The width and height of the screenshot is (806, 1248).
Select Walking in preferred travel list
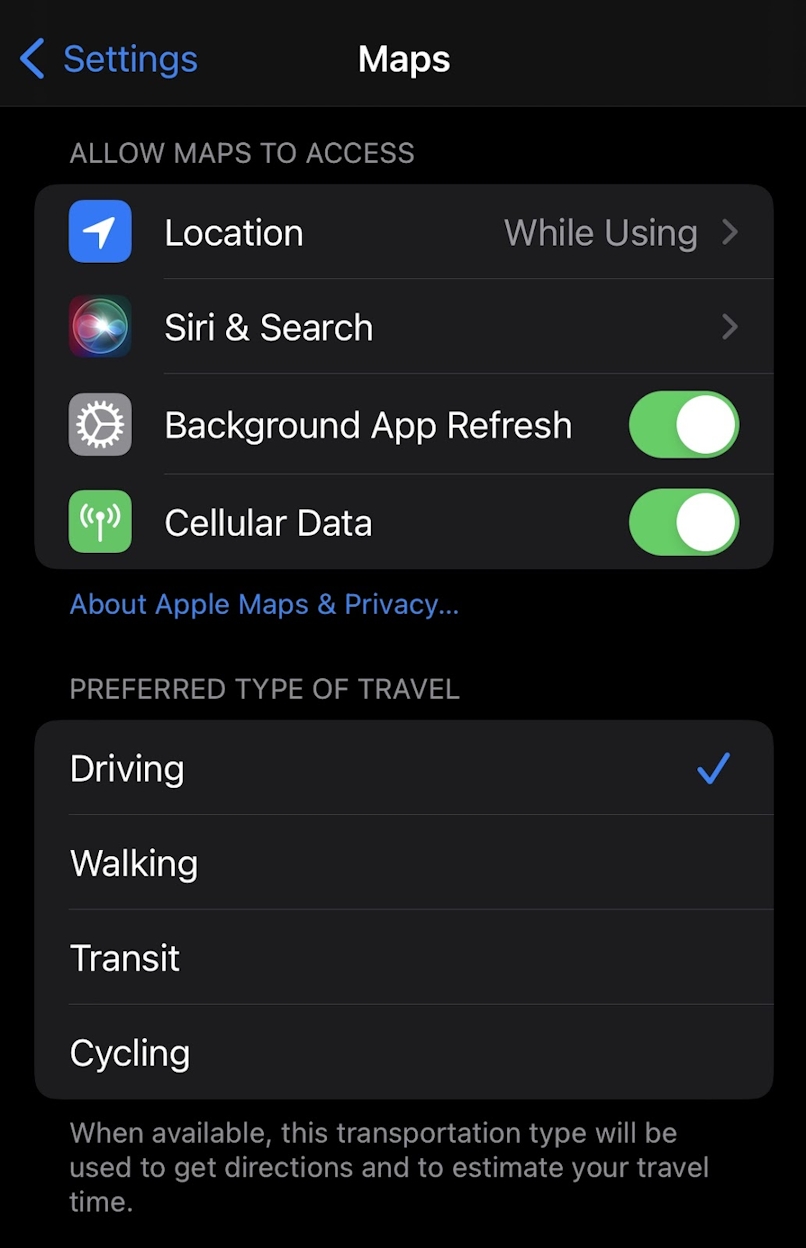click(x=400, y=863)
